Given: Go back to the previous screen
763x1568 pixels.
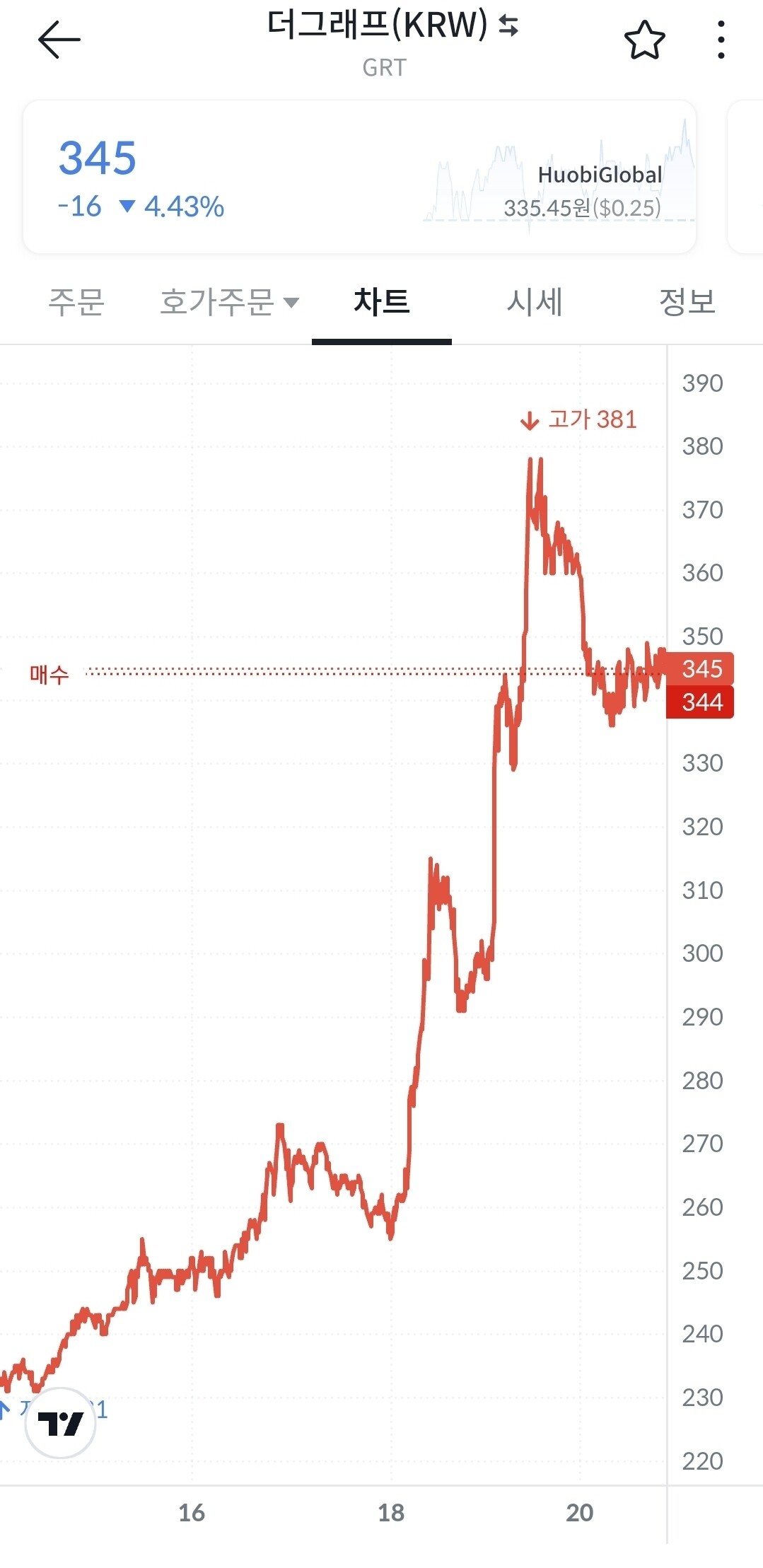Looking at the screenshot, I should [59, 39].
